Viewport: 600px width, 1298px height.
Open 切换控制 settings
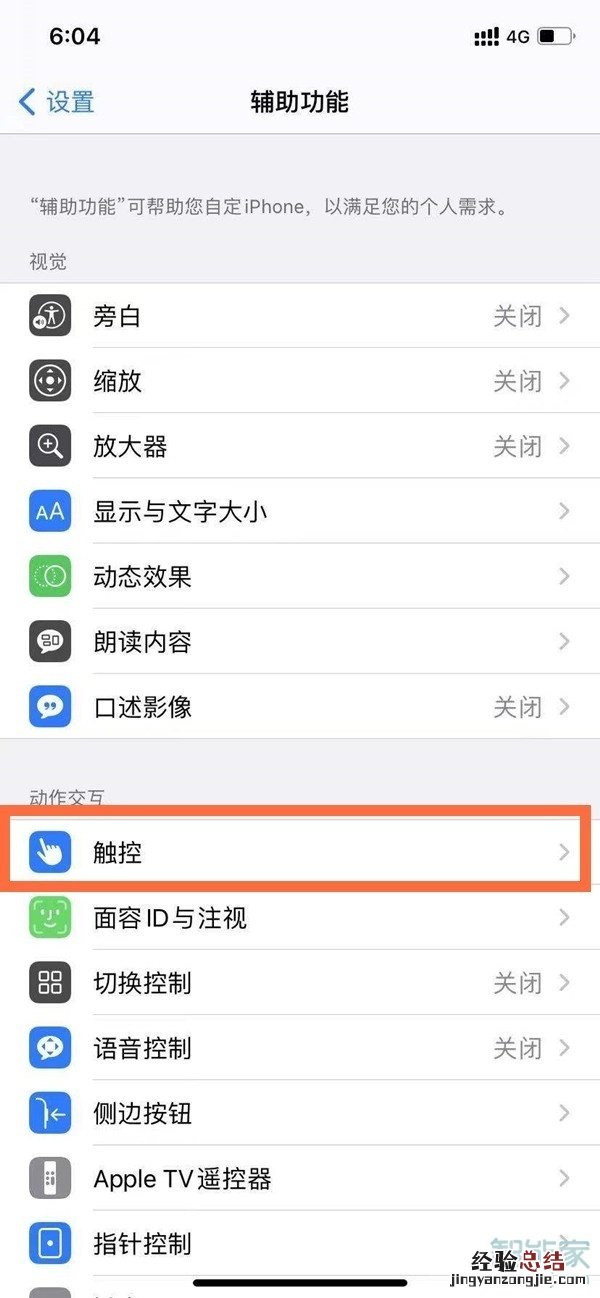click(300, 982)
